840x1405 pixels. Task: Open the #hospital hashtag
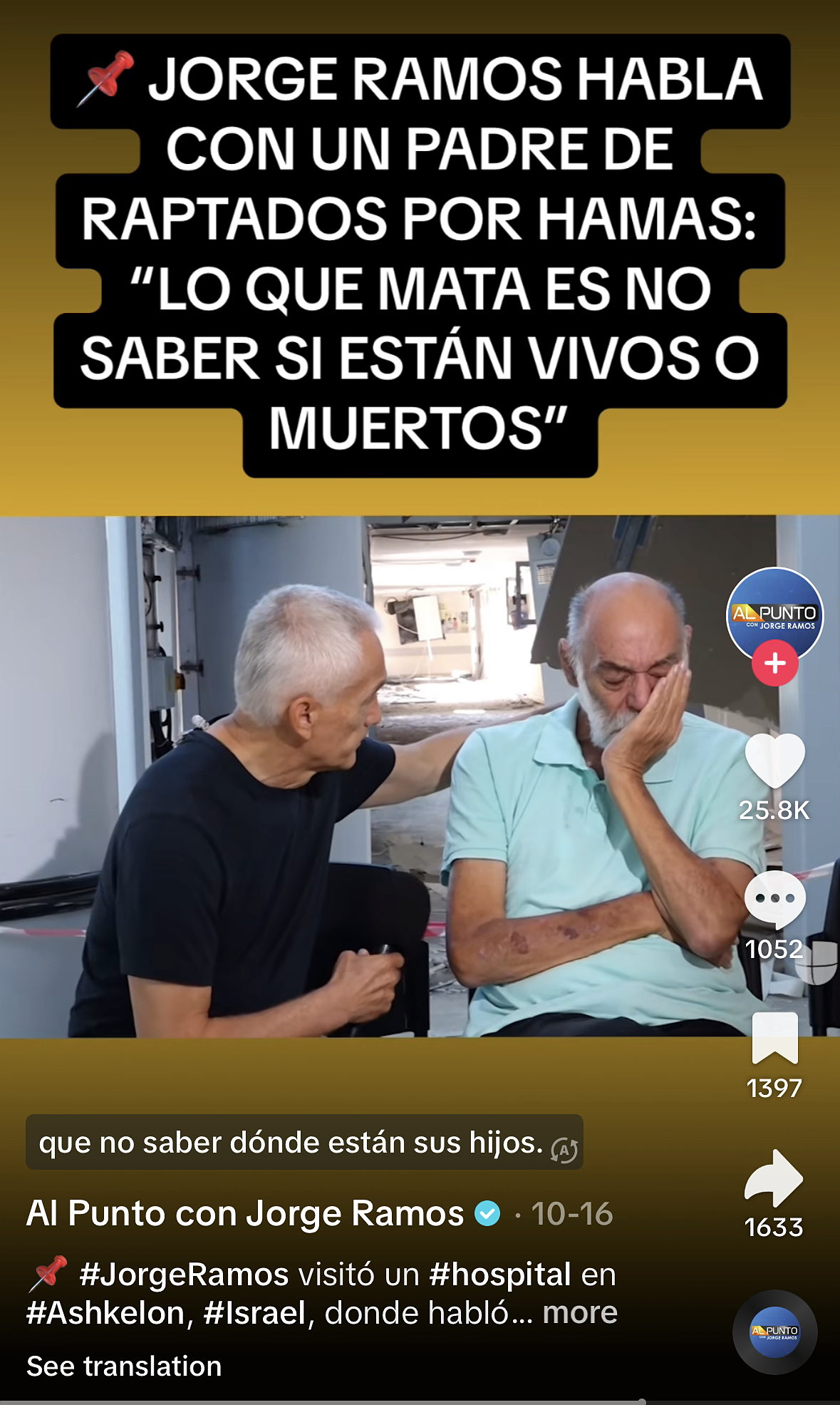500,1274
